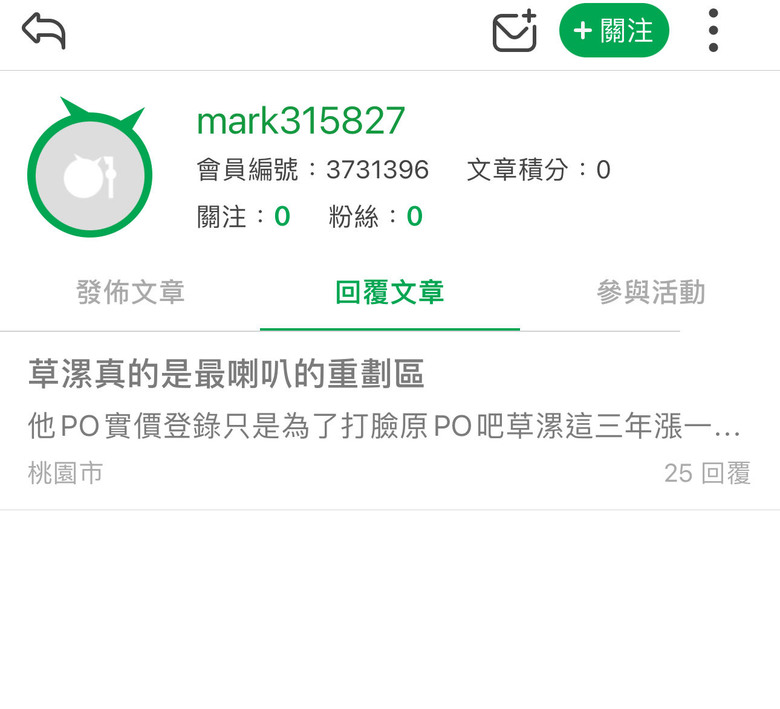
Task: Send a private message to mark315827
Action: [515, 31]
